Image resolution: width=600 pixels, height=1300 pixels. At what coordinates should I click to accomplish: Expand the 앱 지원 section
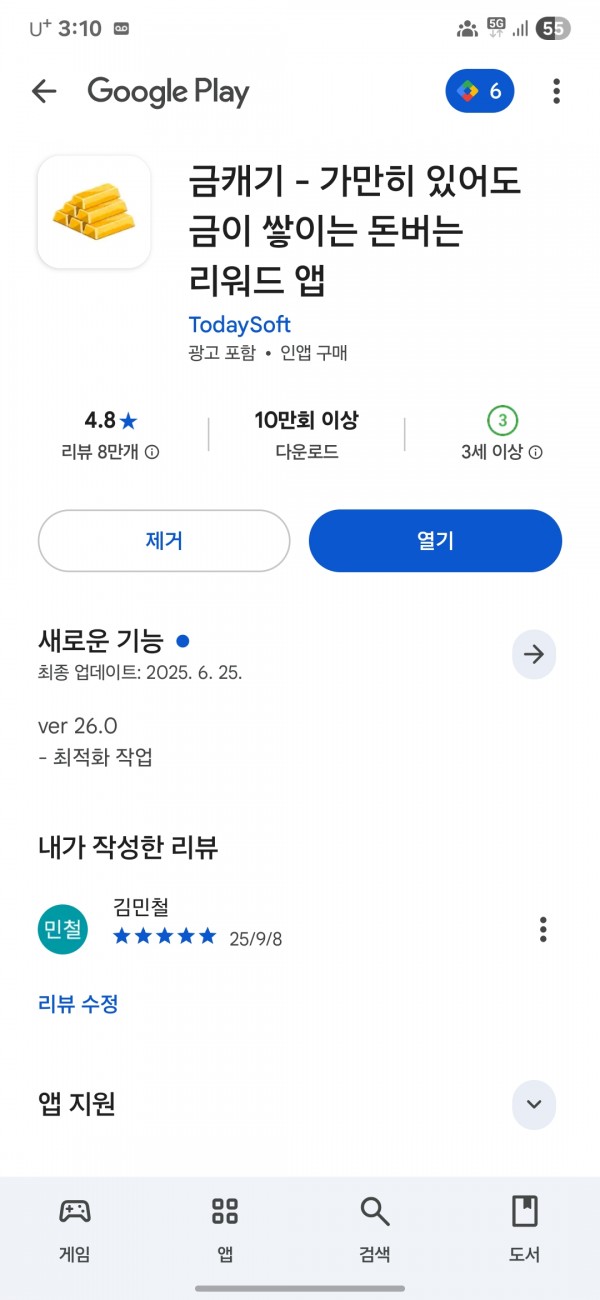tap(534, 1104)
